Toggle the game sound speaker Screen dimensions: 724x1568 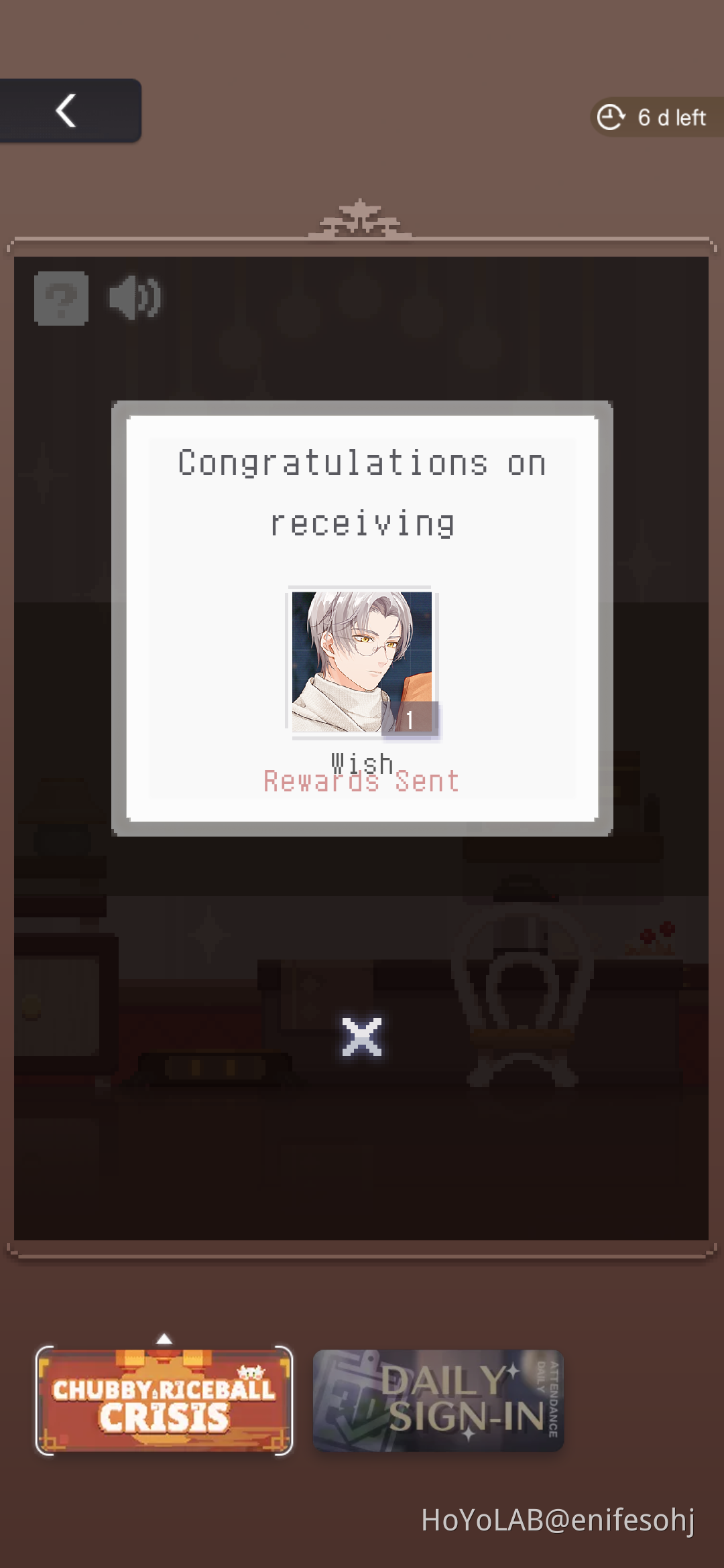pos(135,298)
